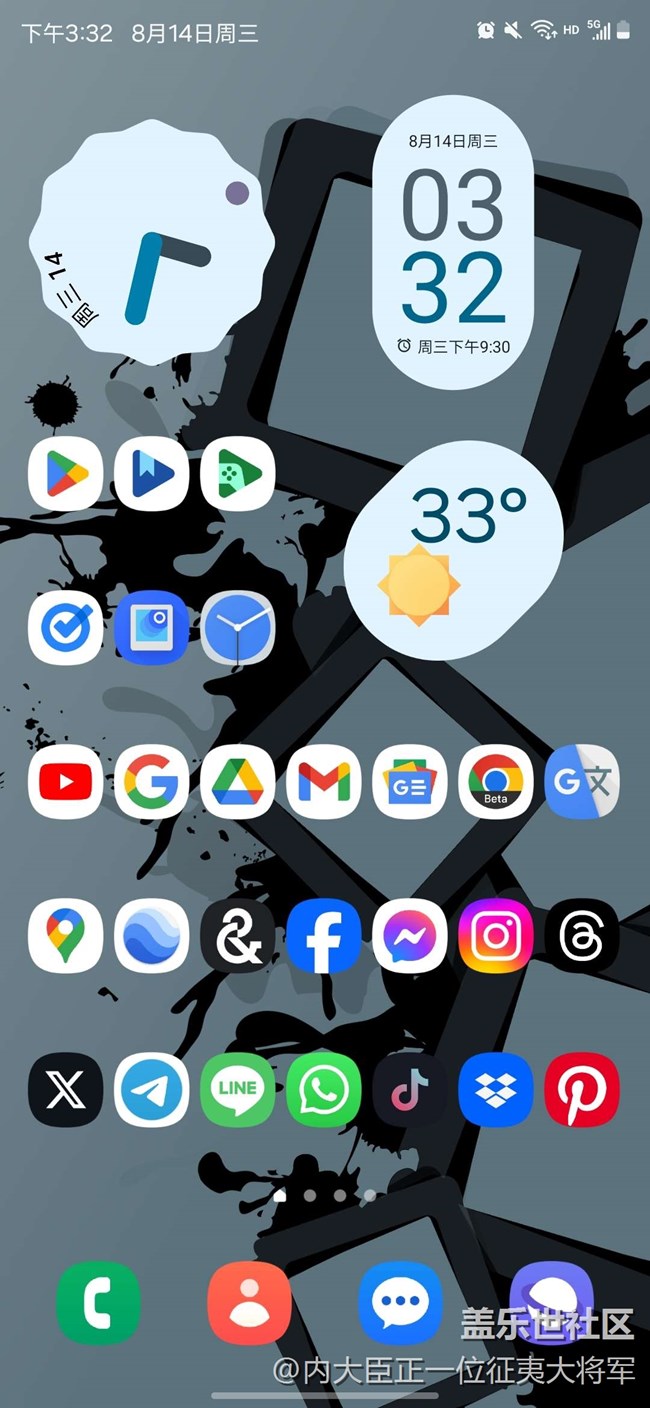Open Google Play Games

point(238,474)
